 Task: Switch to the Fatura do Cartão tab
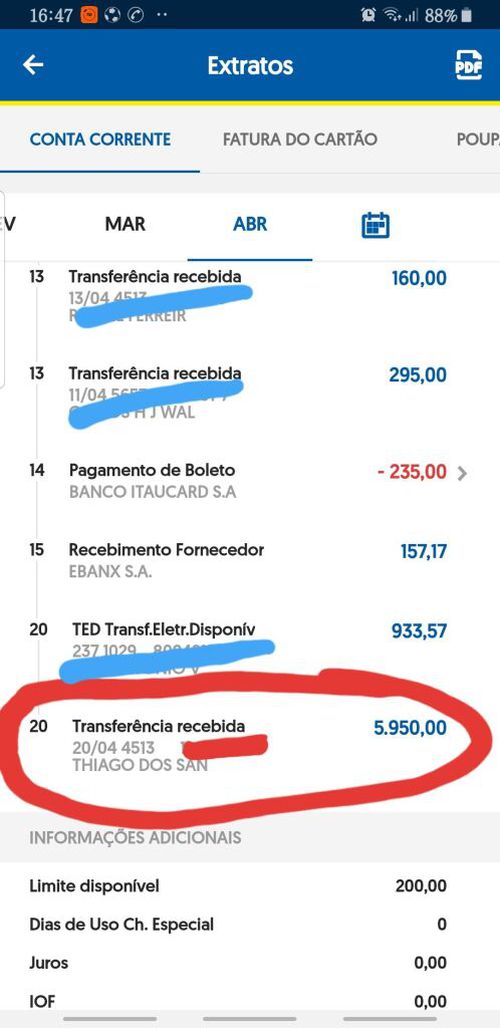[x=300, y=139]
